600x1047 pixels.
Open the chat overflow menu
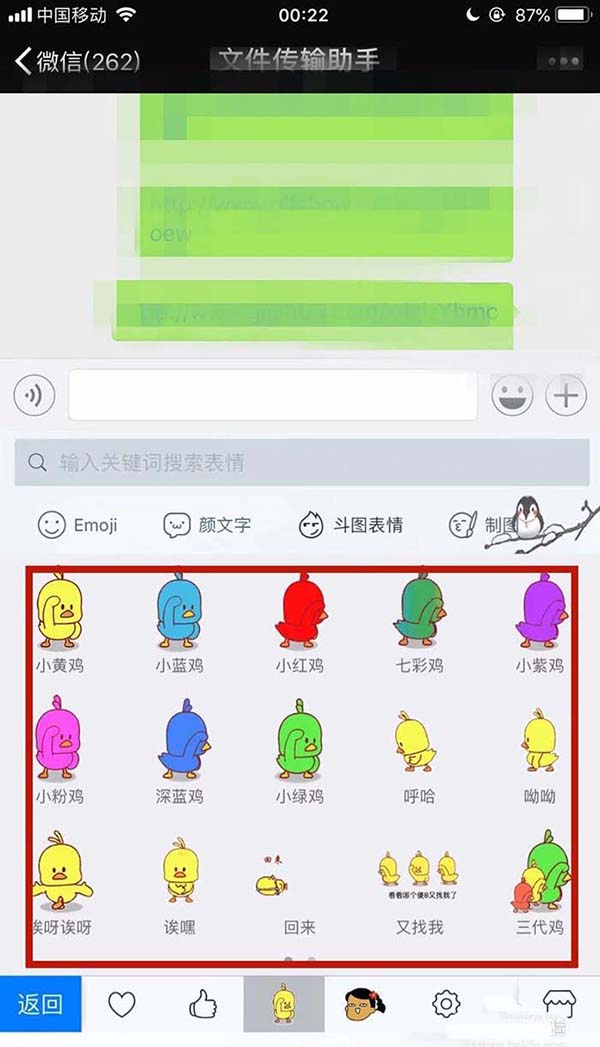point(563,61)
